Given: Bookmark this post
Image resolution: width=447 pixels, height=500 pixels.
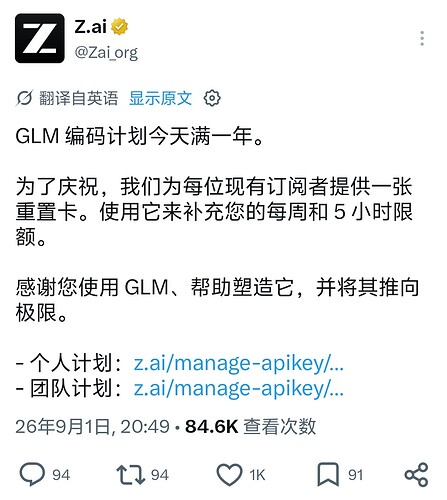Looking at the screenshot, I should (x=328, y=475).
